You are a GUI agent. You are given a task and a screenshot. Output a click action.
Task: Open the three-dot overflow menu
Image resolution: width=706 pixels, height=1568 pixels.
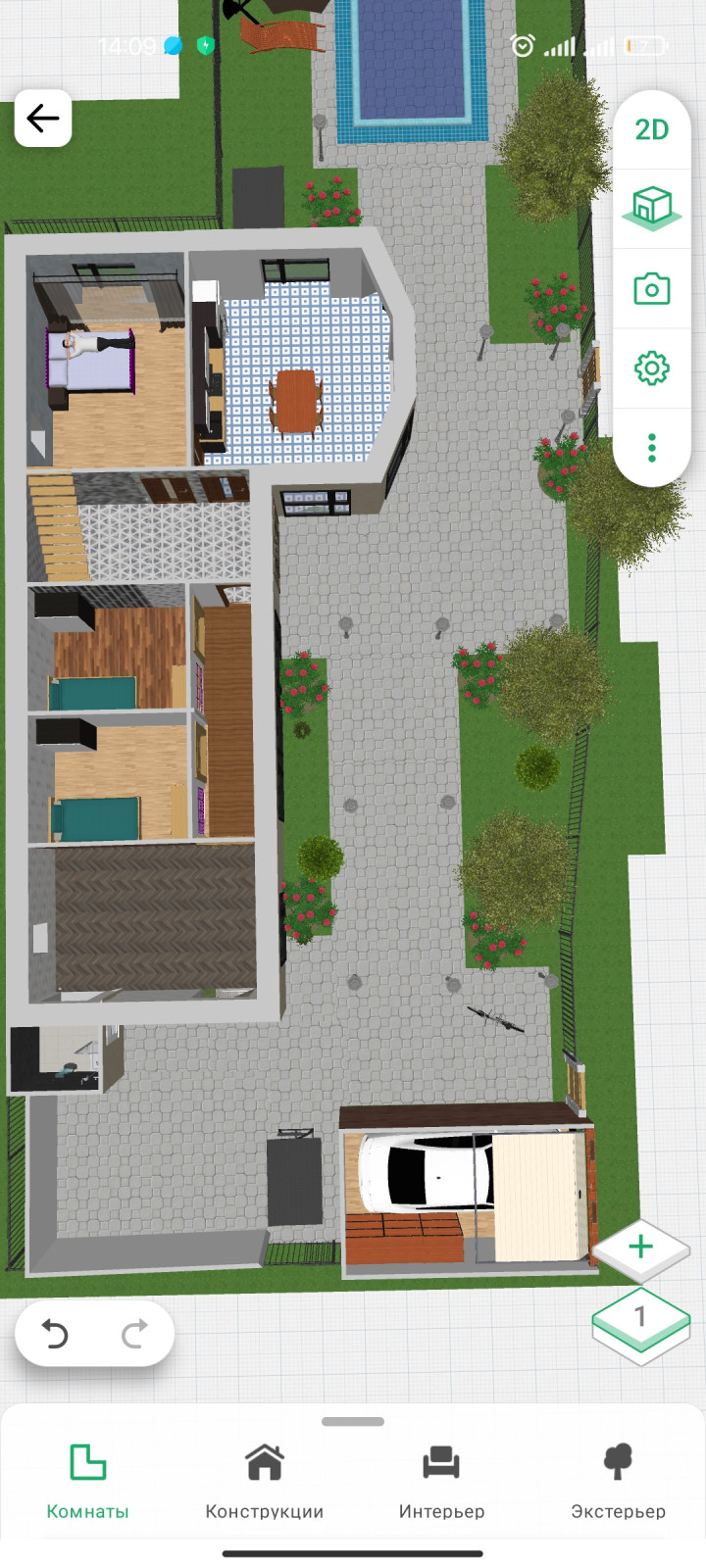coord(651,448)
